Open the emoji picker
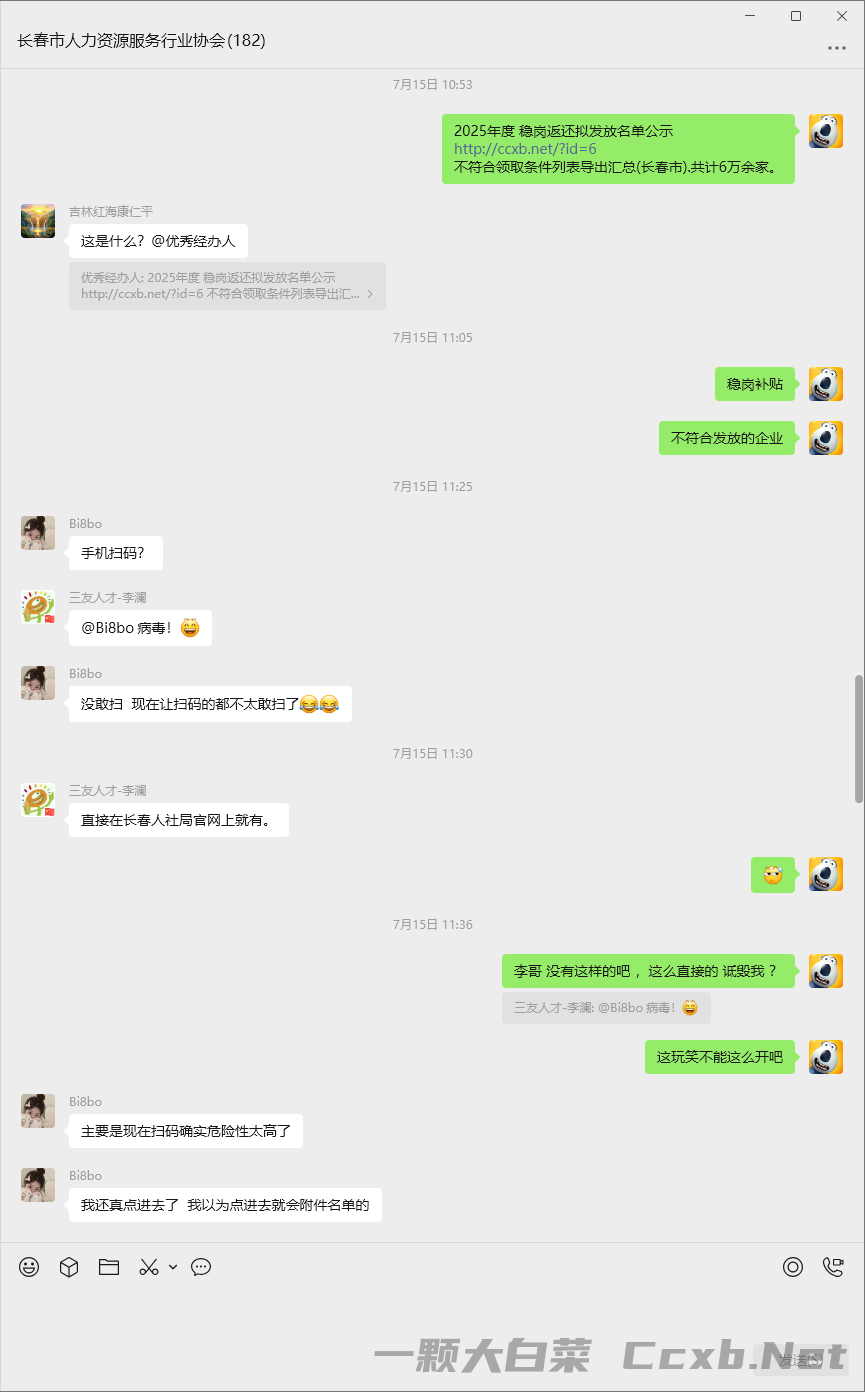This screenshot has width=865, height=1392. (x=29, y=1267)
